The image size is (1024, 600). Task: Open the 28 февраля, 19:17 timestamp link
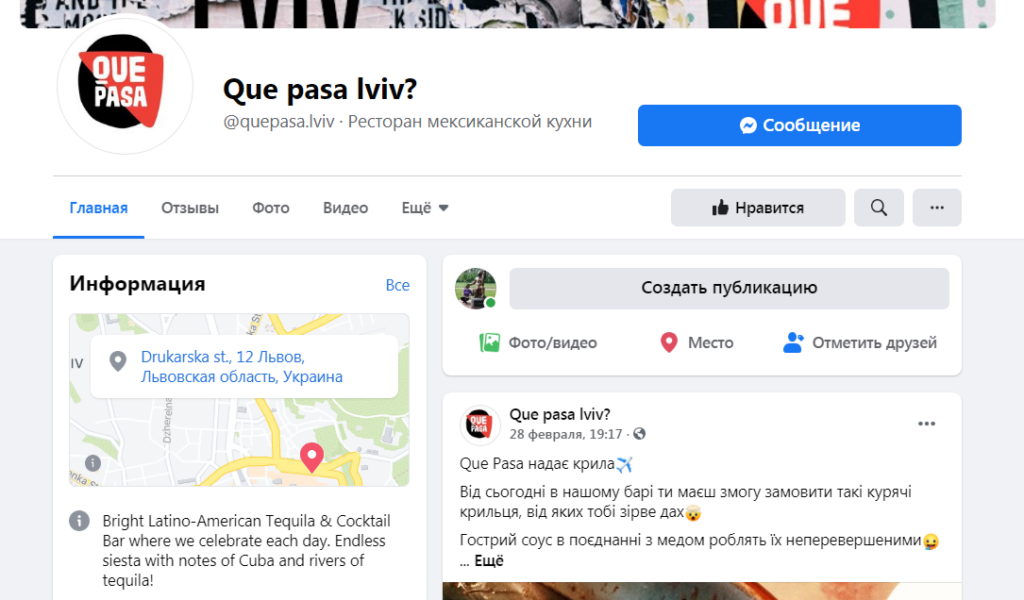[x=565, y=434]
